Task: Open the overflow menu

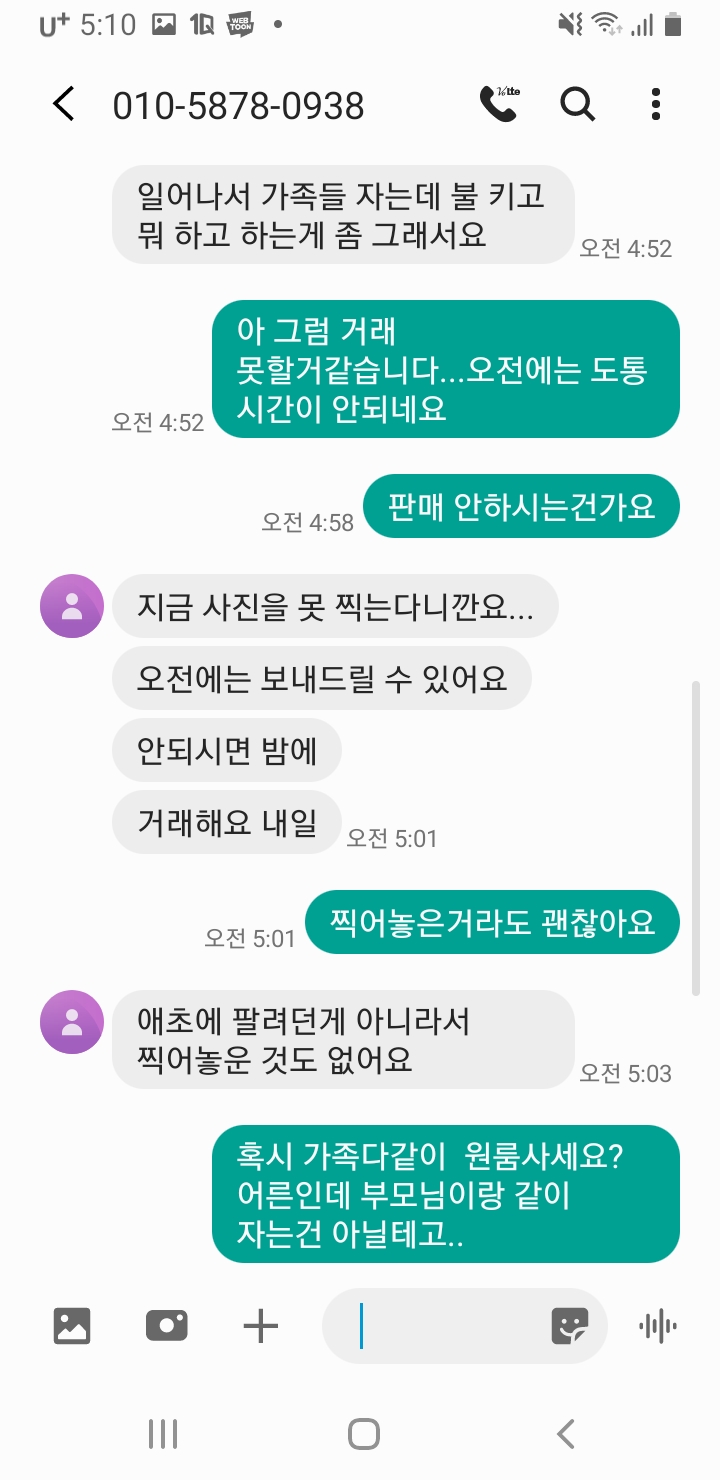Action: 655,104
